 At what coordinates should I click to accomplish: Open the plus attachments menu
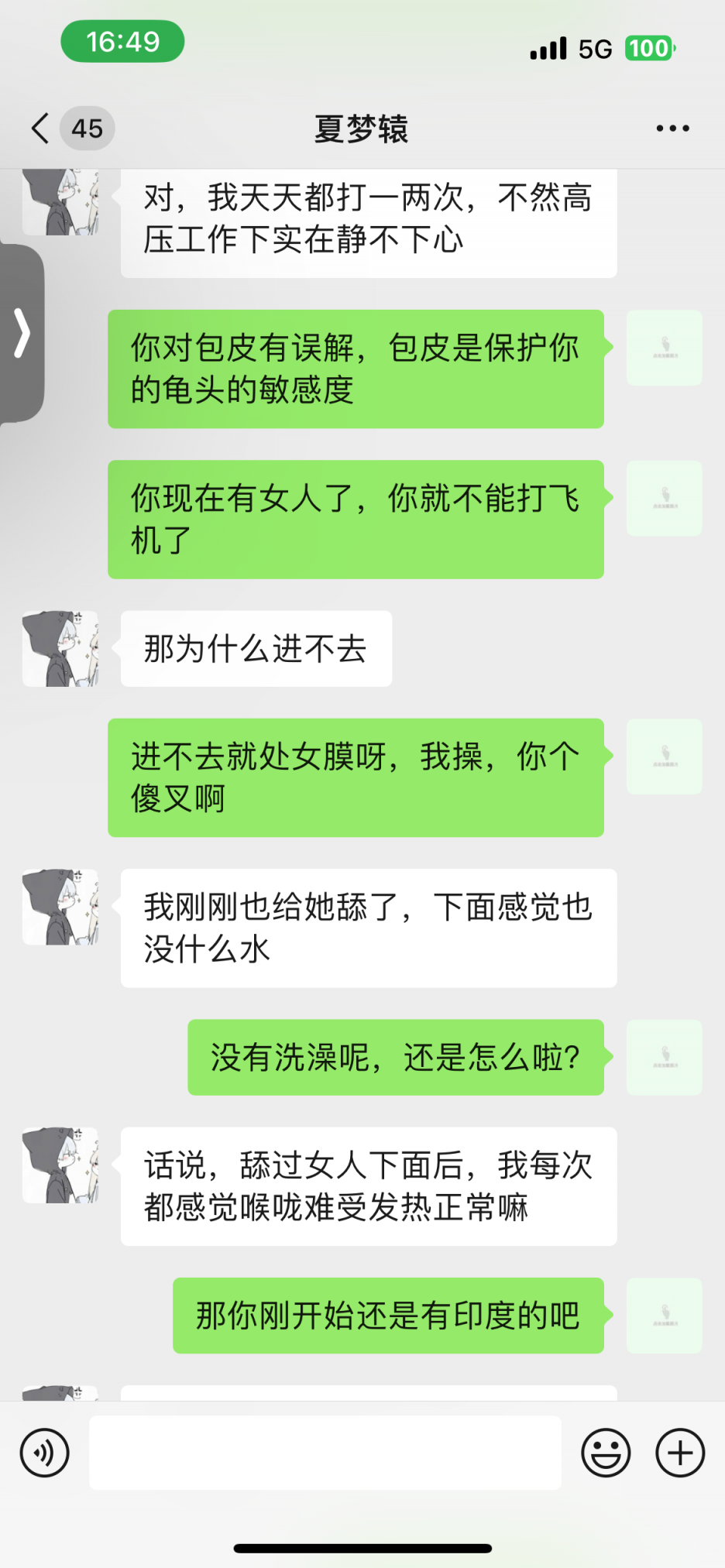click(x=680, y=1453)
